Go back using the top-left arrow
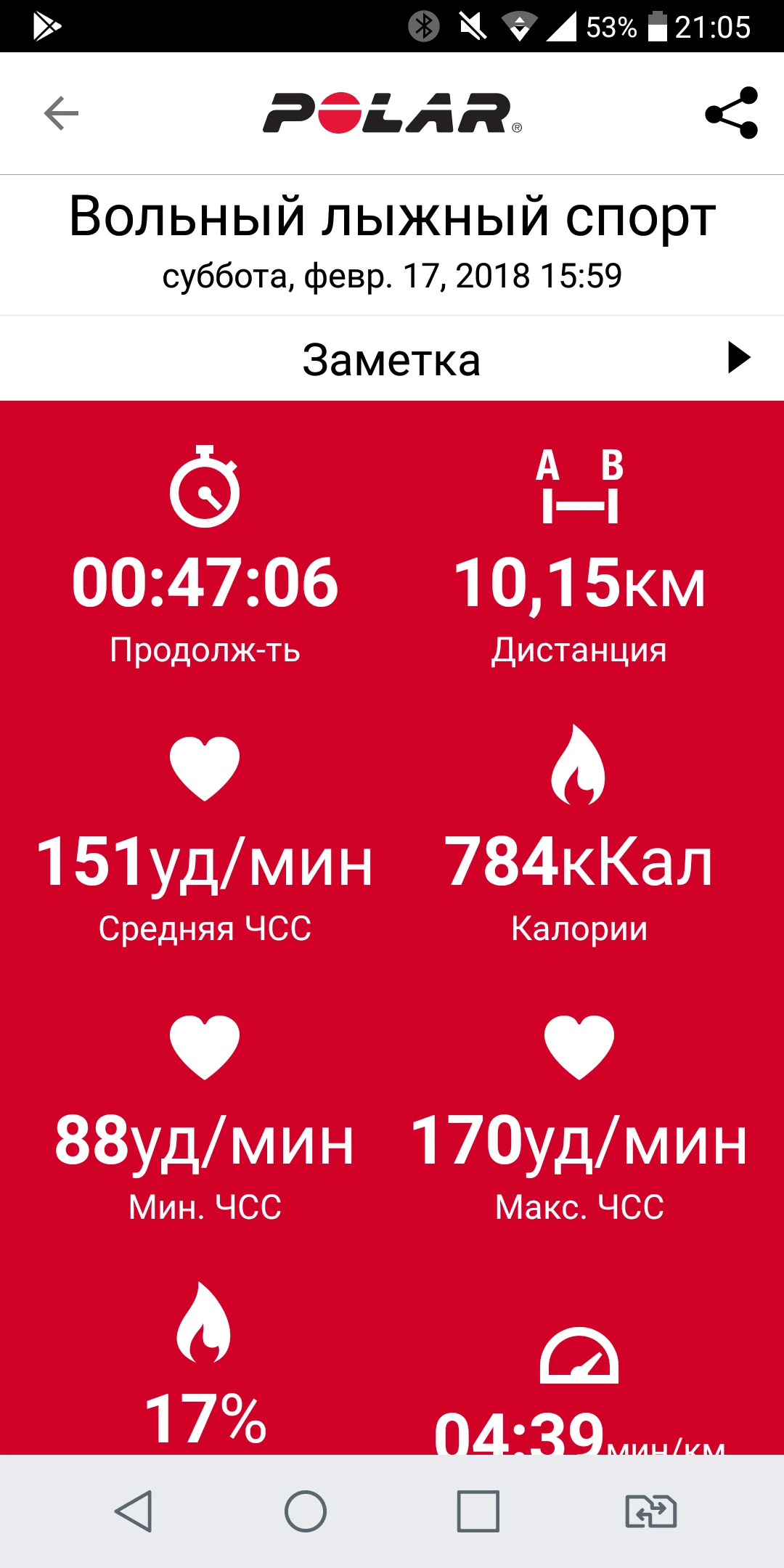This screenshot has width=784, height=1568. pos(61,113)
